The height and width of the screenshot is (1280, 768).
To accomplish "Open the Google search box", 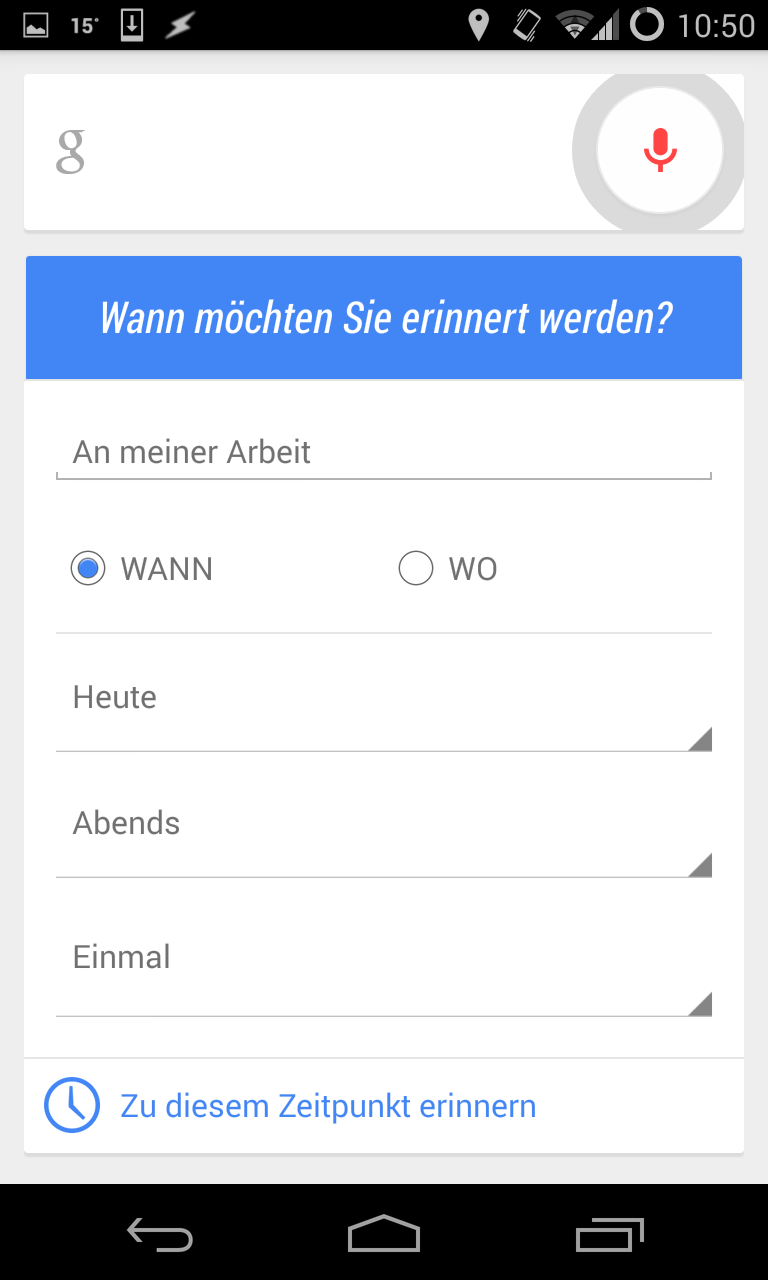I will point(300,152).
